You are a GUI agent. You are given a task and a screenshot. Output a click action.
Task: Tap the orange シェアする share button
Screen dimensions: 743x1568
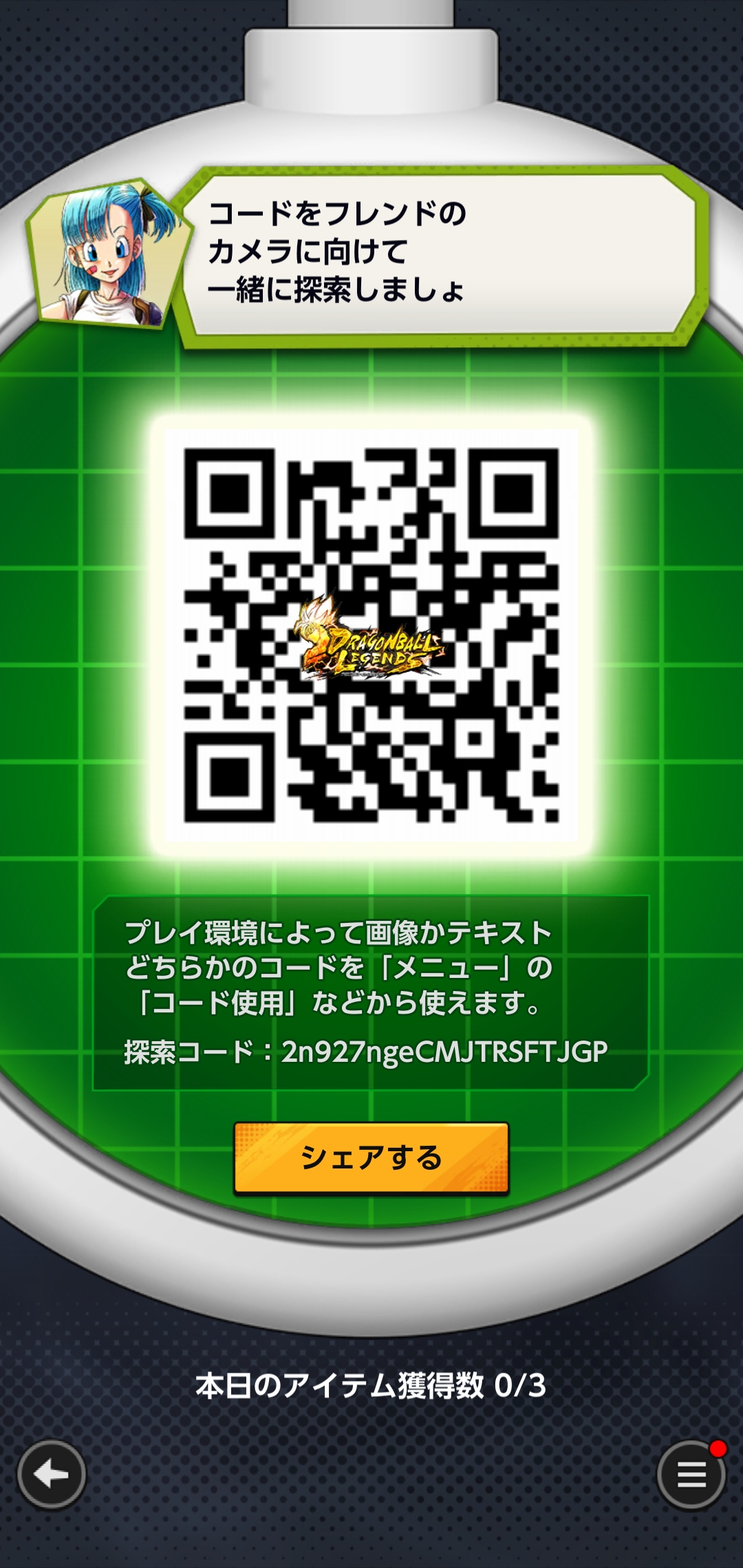pos(371,1157)
